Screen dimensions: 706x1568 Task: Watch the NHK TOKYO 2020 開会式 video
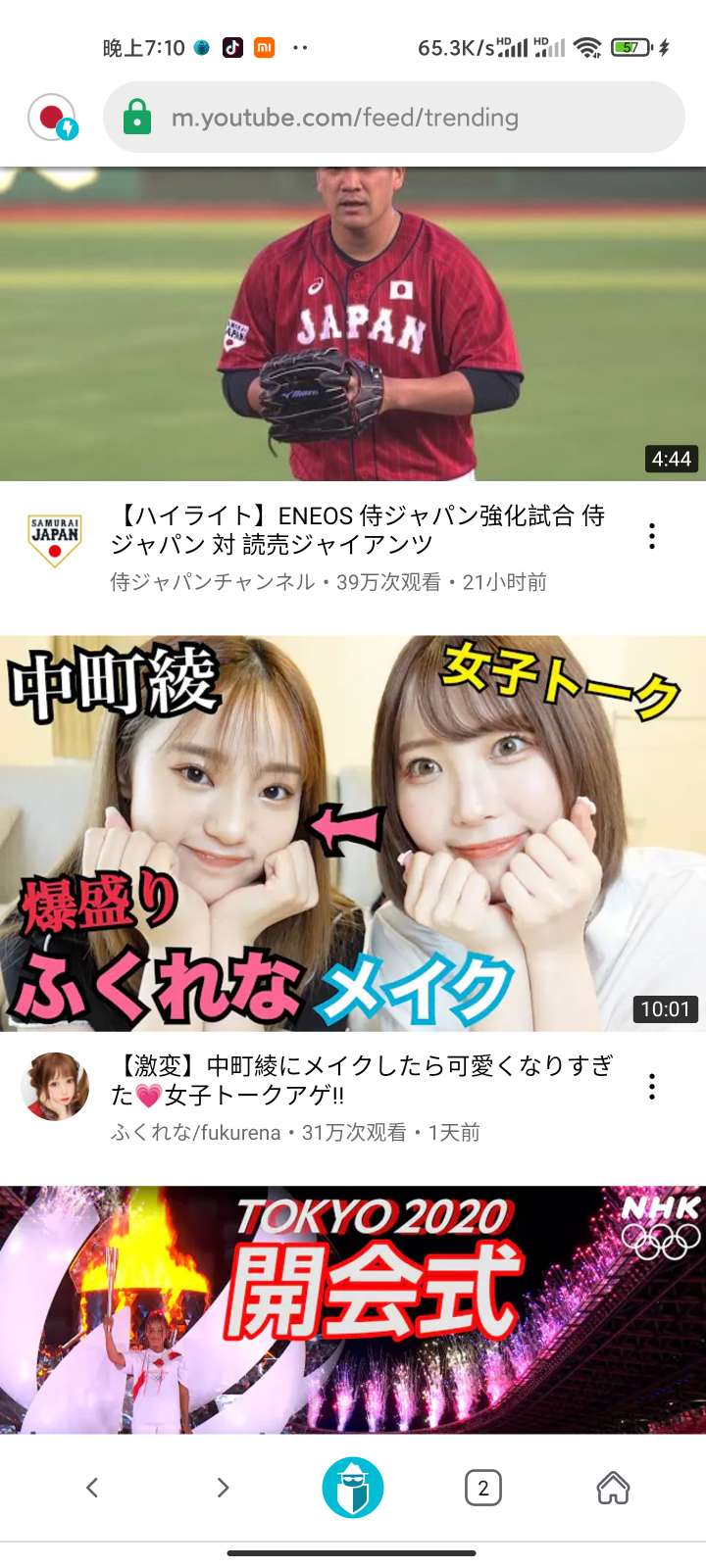[353, 1309]
